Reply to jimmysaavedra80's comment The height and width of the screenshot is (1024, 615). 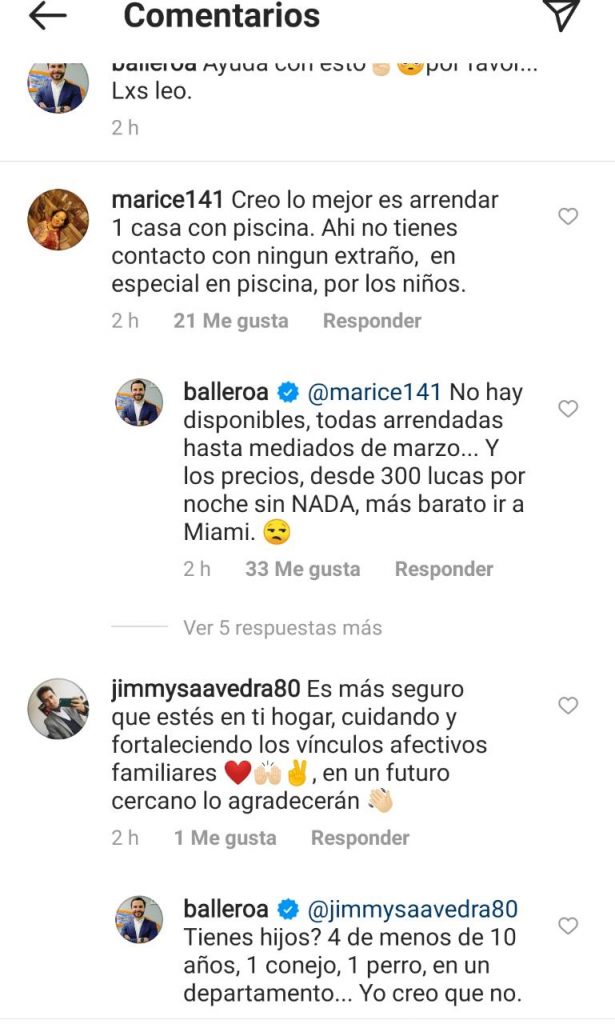click(360, 838)
